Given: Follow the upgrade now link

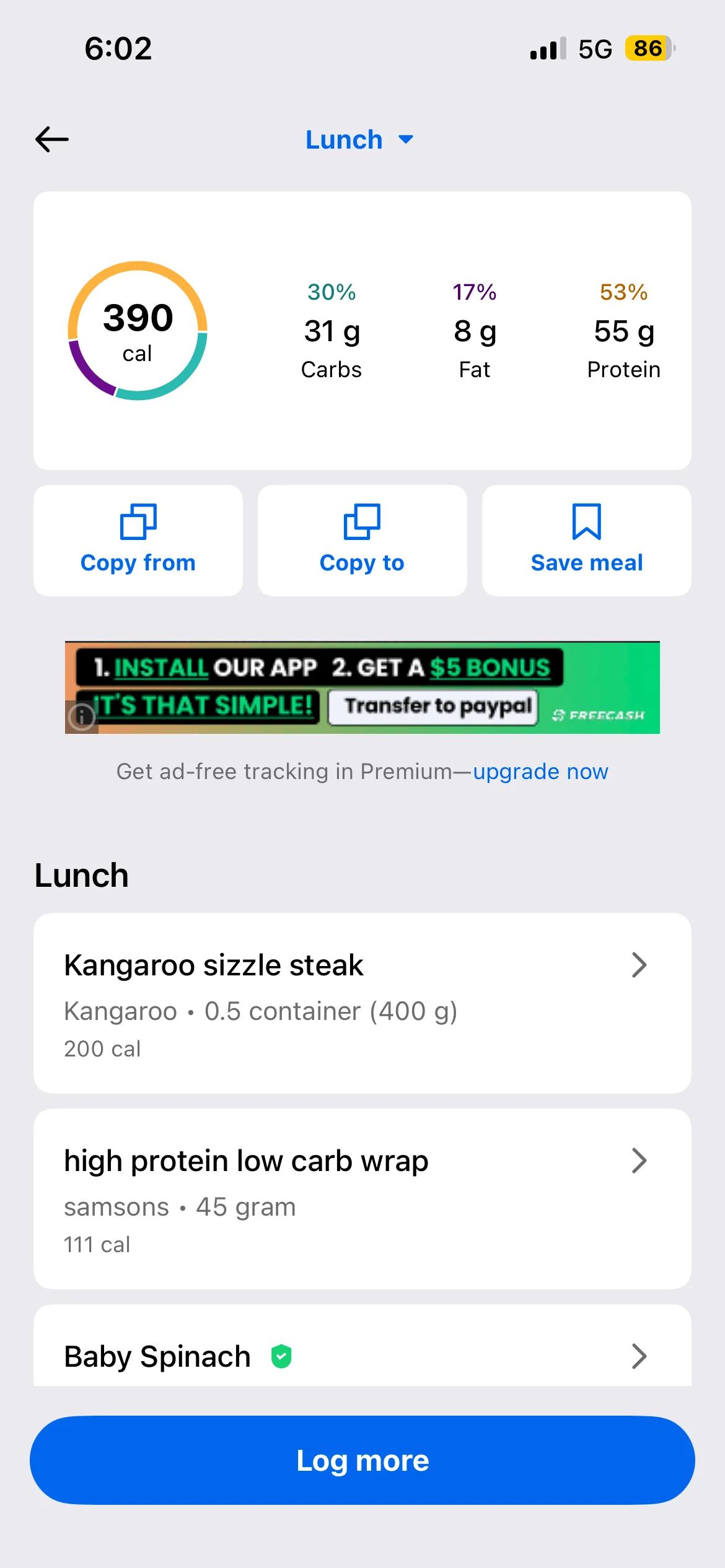Looking at the screenshot, I should [540, 772].
